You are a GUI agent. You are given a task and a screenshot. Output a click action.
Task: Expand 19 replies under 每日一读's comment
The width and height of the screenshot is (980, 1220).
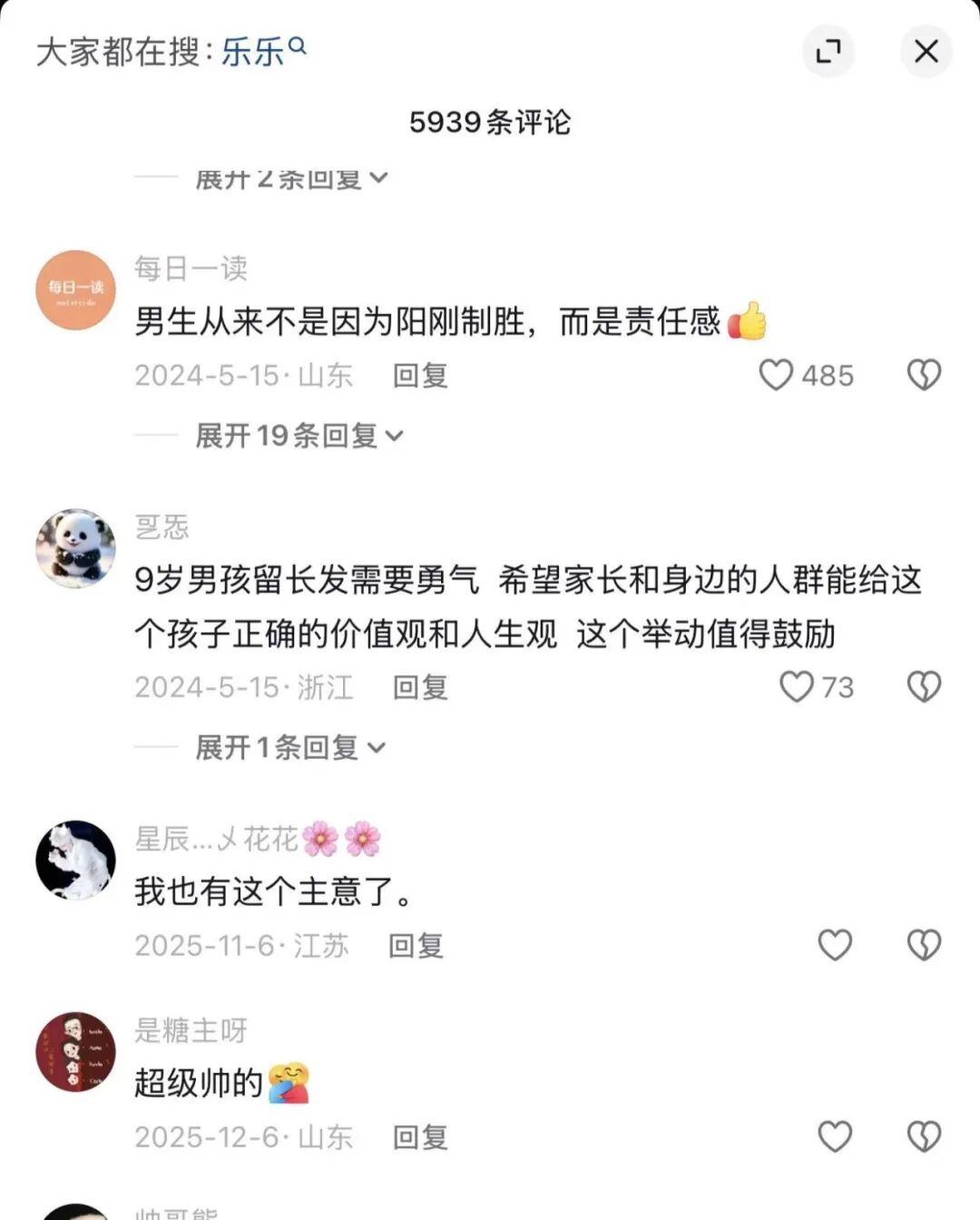click(299, 436)
